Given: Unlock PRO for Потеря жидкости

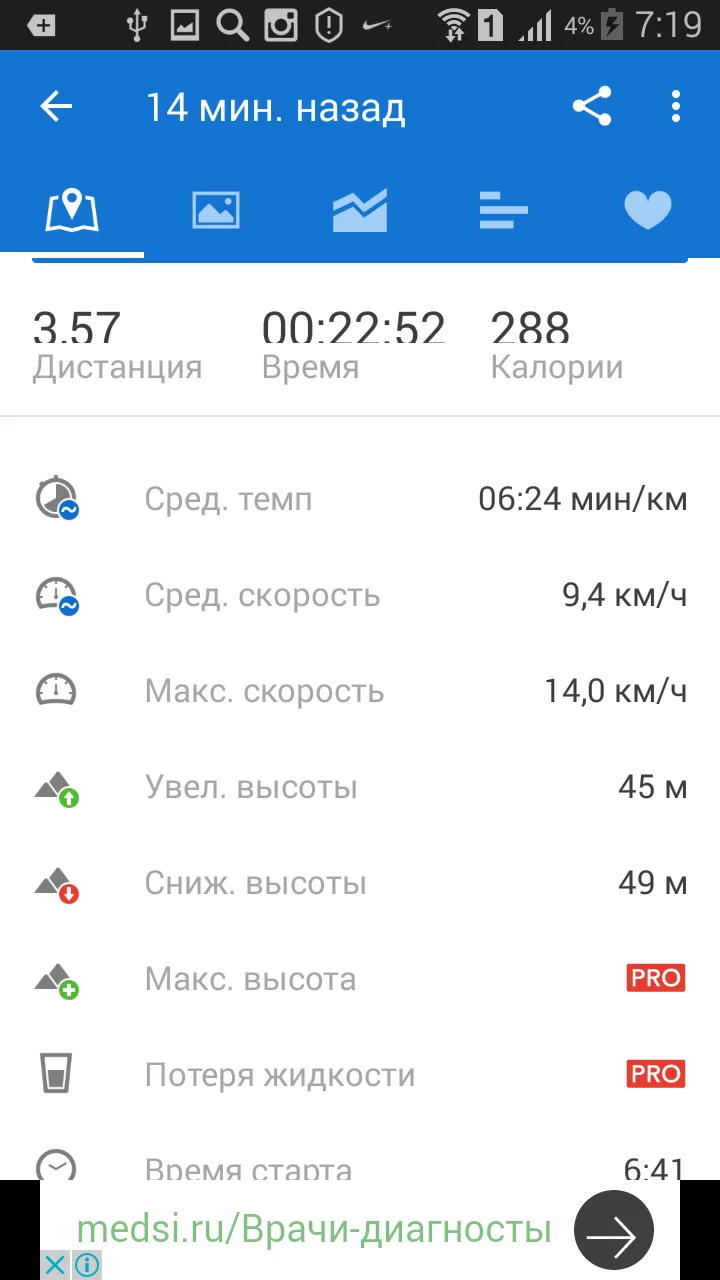Looking at the screenshot, I should pos(656,1074).
